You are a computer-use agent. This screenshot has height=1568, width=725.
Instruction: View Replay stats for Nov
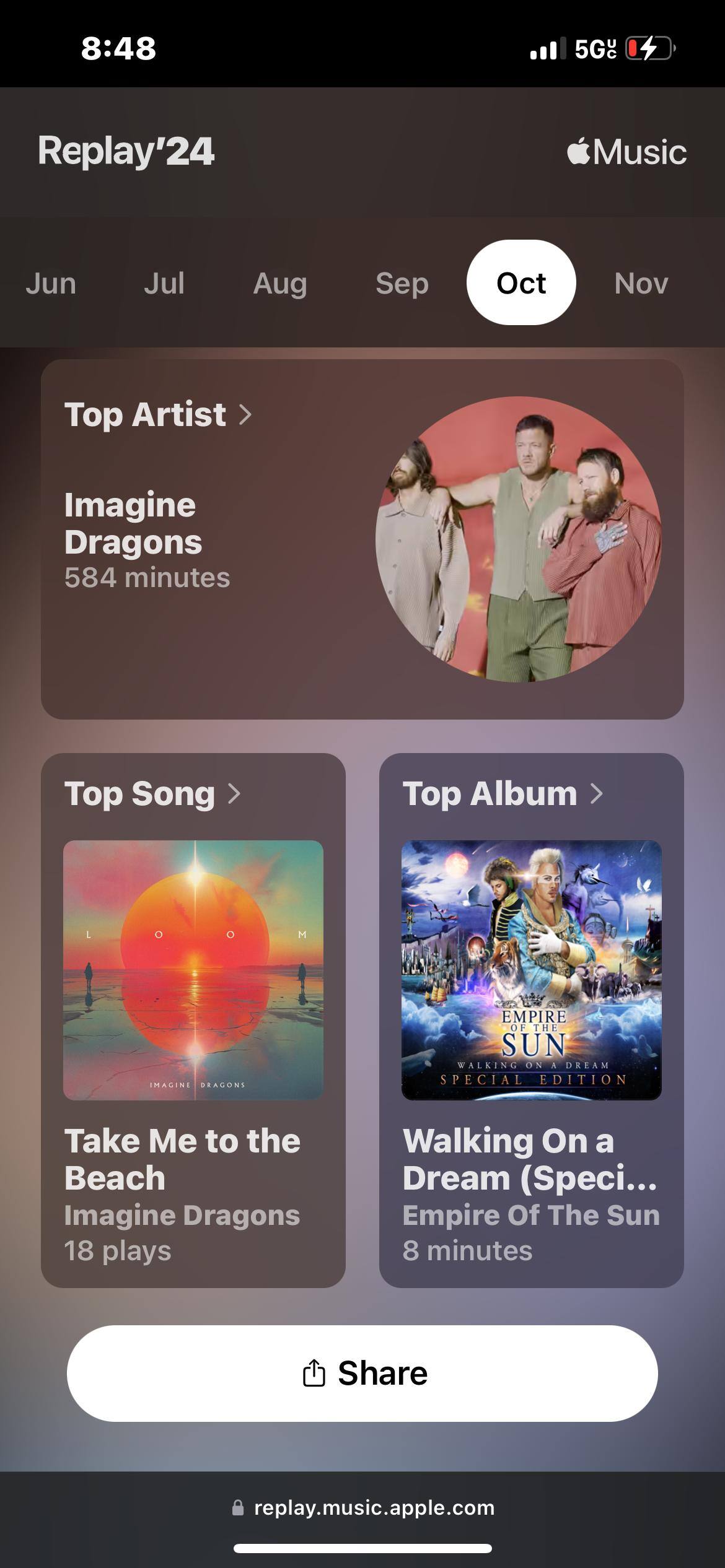tap(641, 284)
